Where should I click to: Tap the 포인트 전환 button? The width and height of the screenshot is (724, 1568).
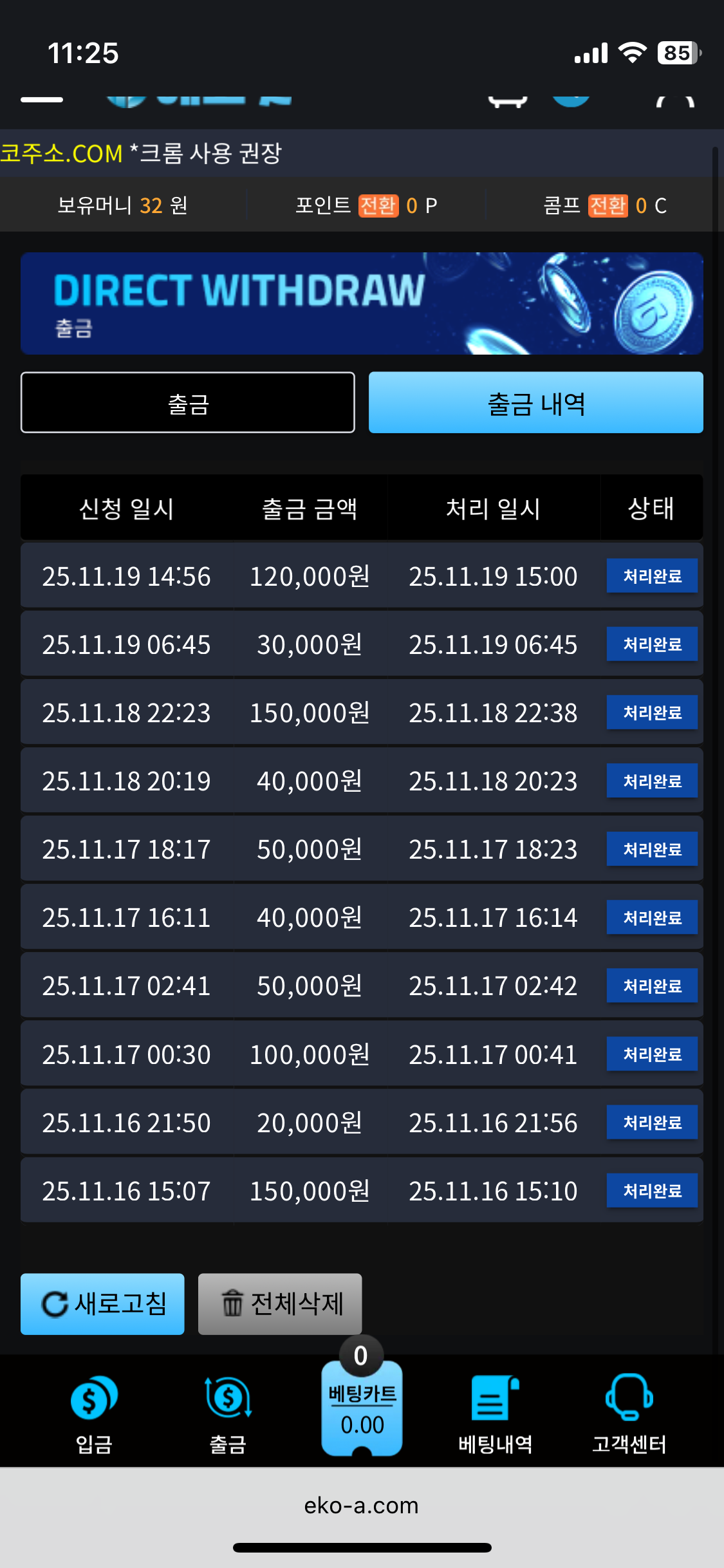click(x=378, y=206)
